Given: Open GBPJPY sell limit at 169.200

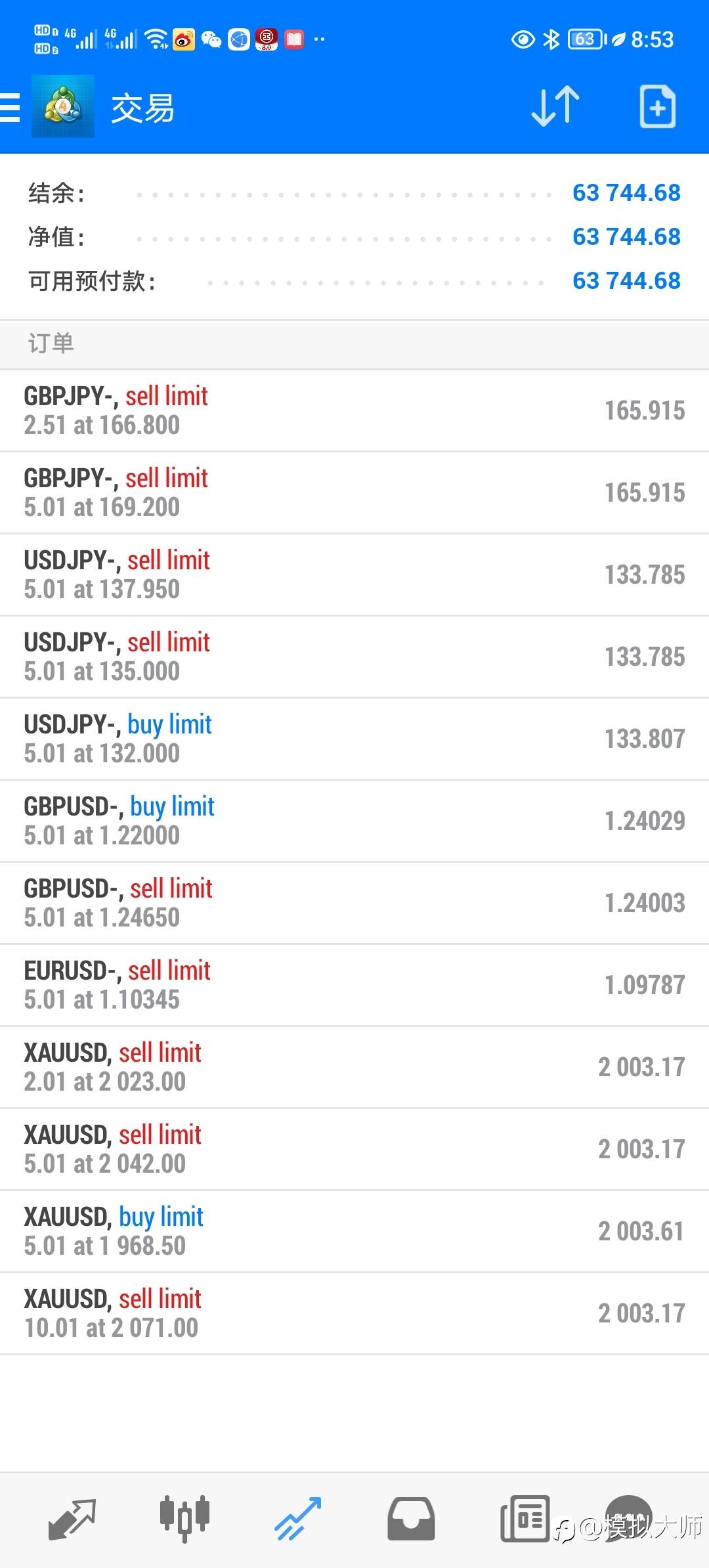Looking at the screenshot, I should click(354, 493).
